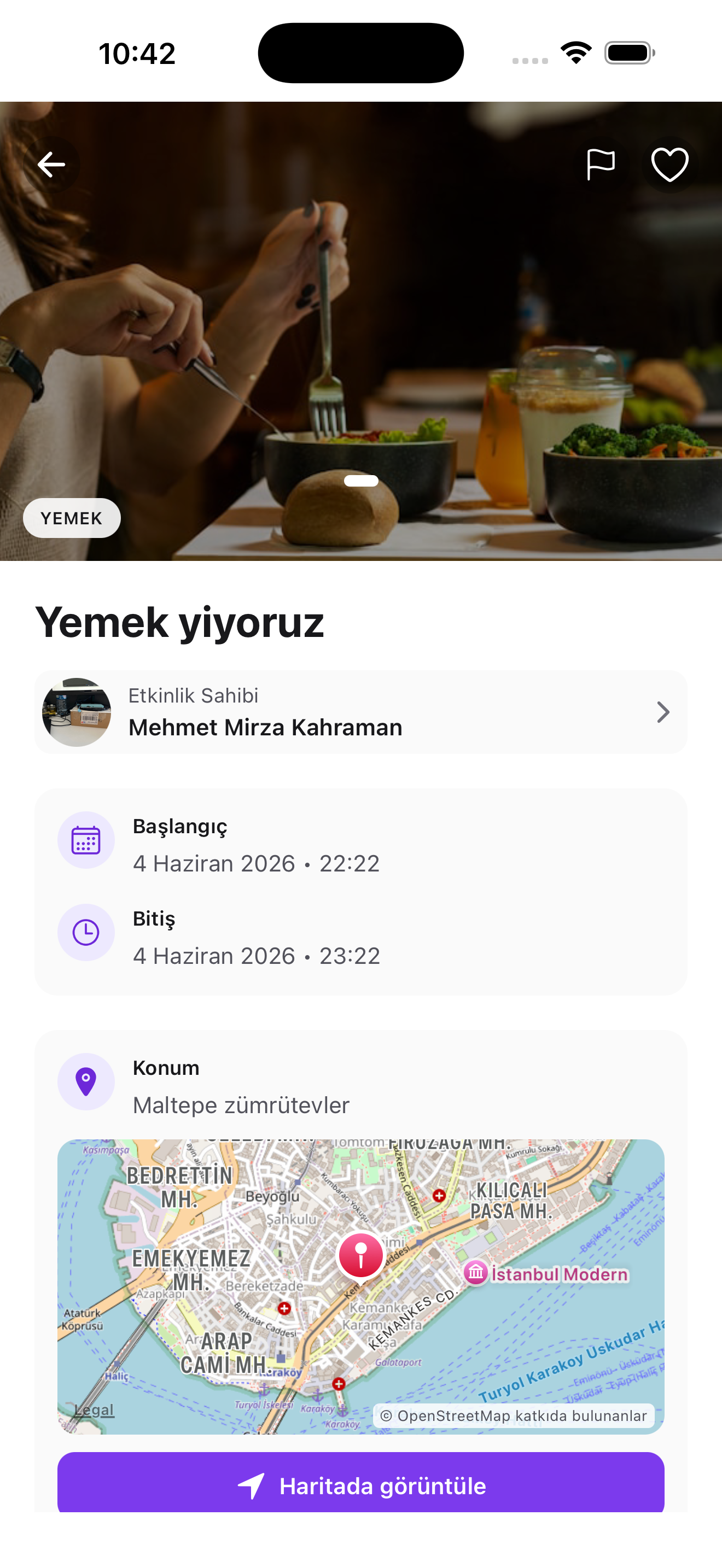
Task: Report this event with the flag icon
Action: tap(600, 165)
